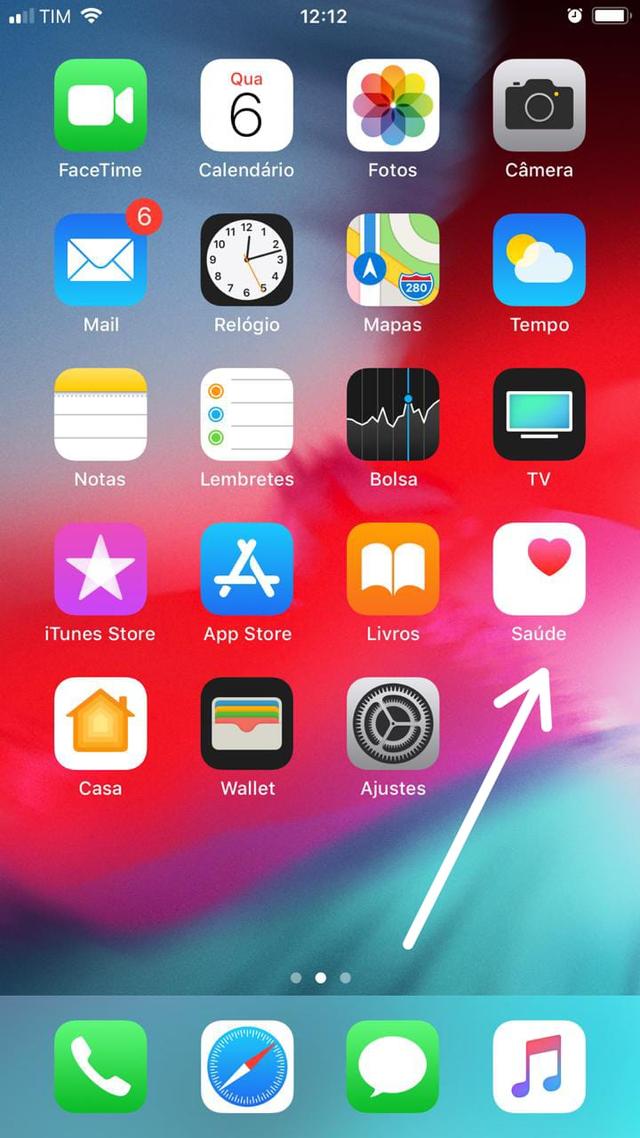Launch the App Store

[x=247, y=569]
